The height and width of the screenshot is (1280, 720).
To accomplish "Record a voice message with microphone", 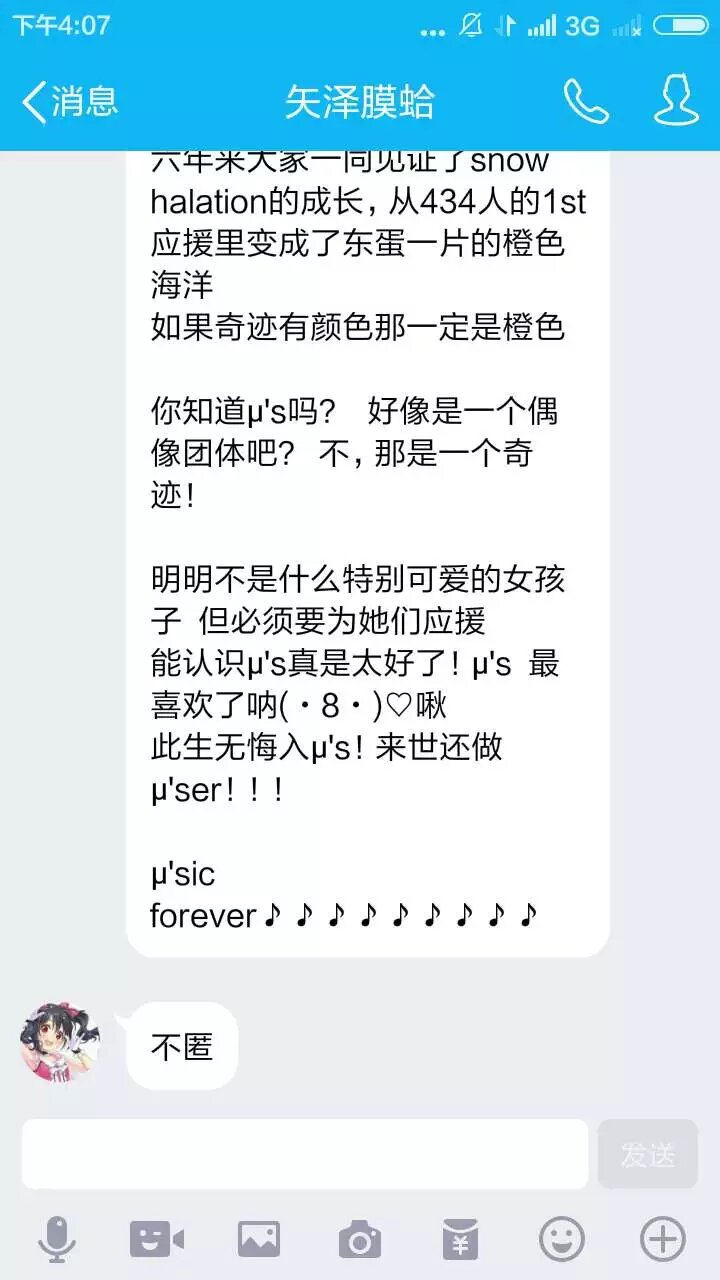I will tap(57, 1240).
